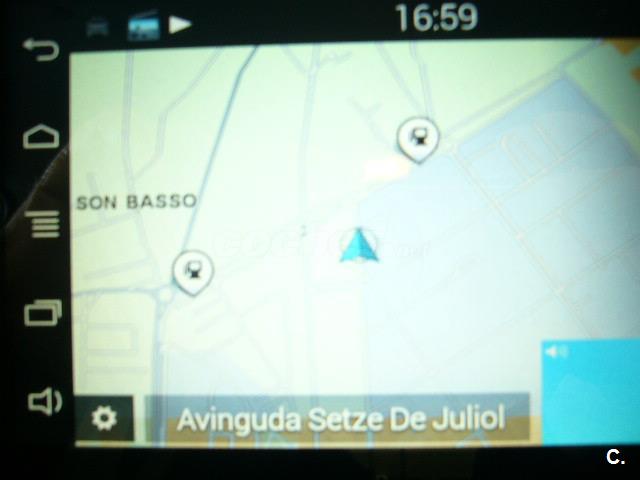
Task: Tap the blue mute sound panel
Action: point(589,390)
